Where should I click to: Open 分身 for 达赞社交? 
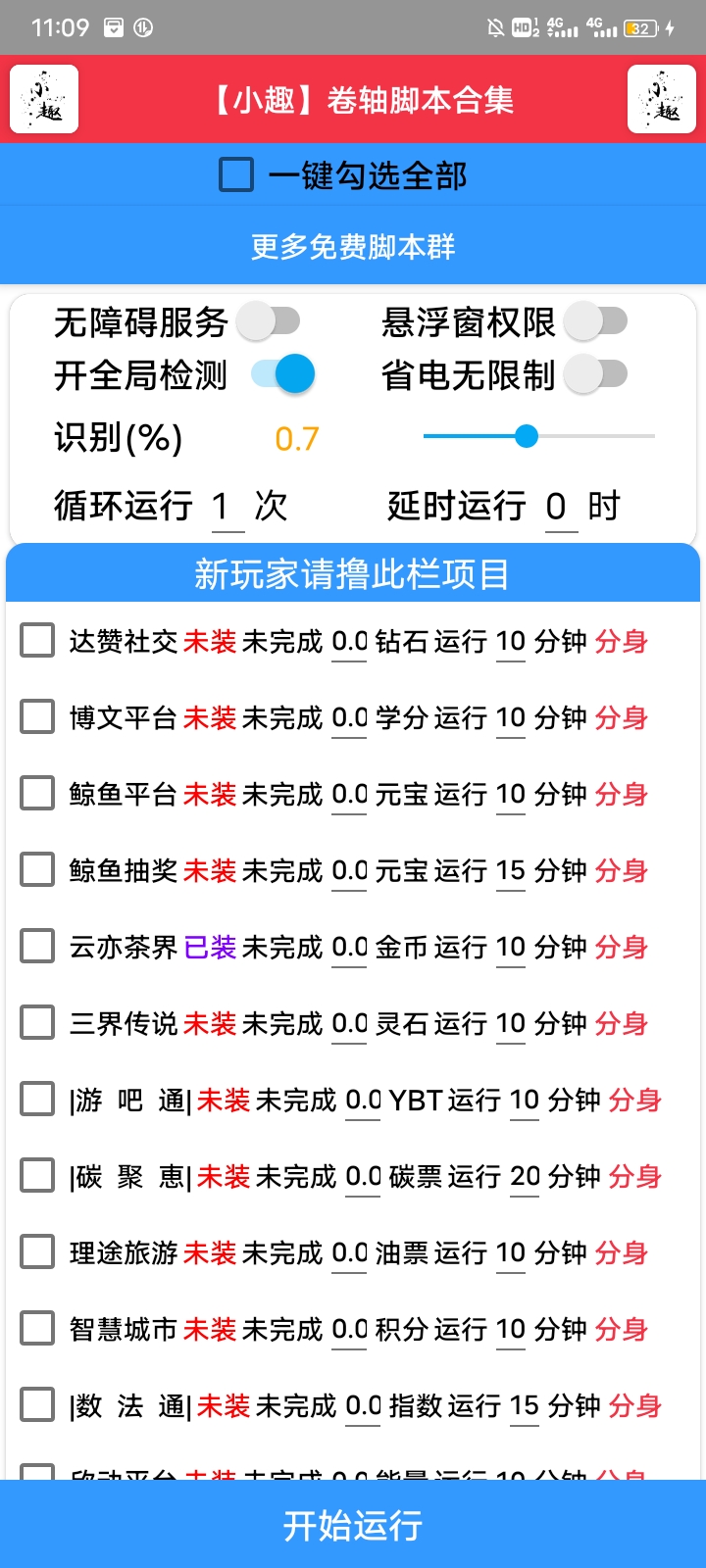(623, 641)
